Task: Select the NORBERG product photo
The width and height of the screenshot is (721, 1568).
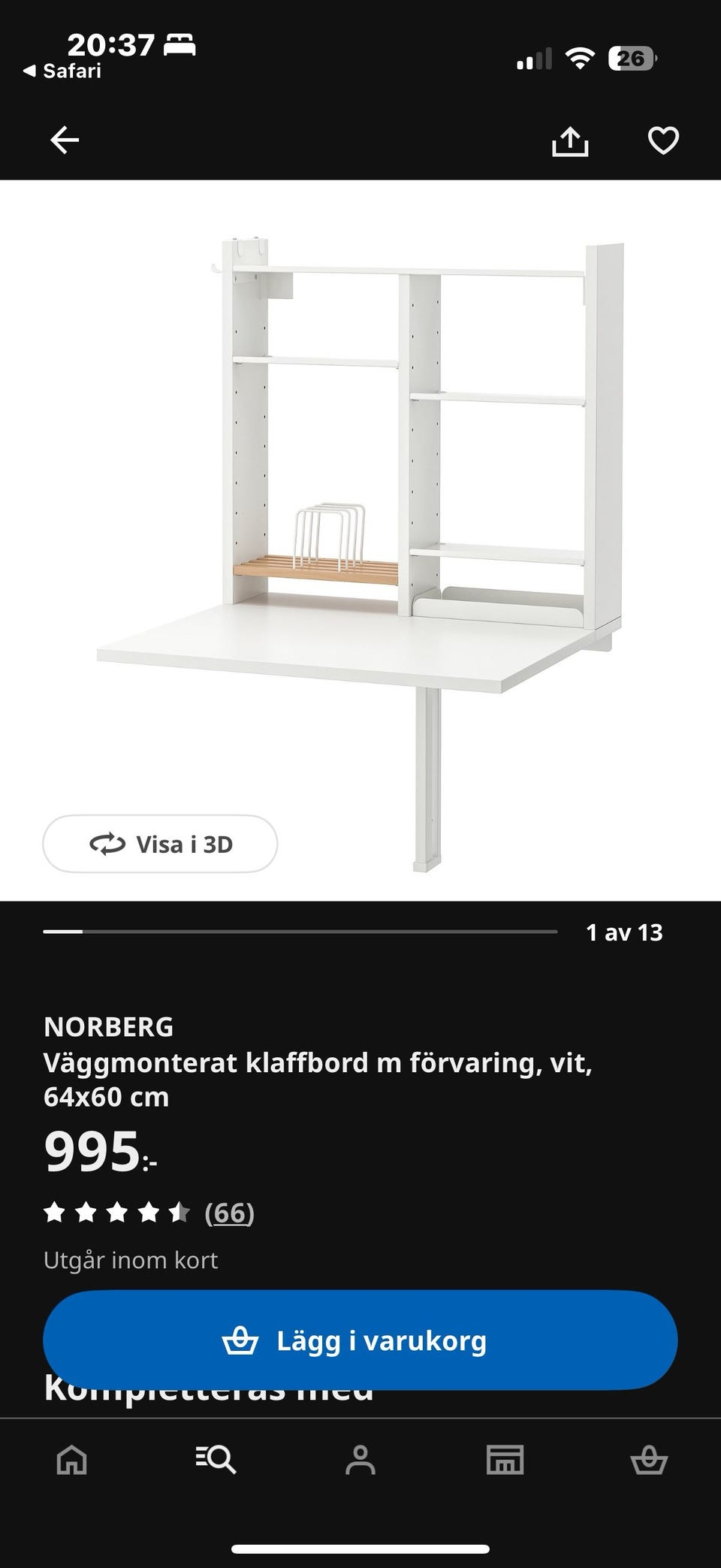Action: point(360,526)
